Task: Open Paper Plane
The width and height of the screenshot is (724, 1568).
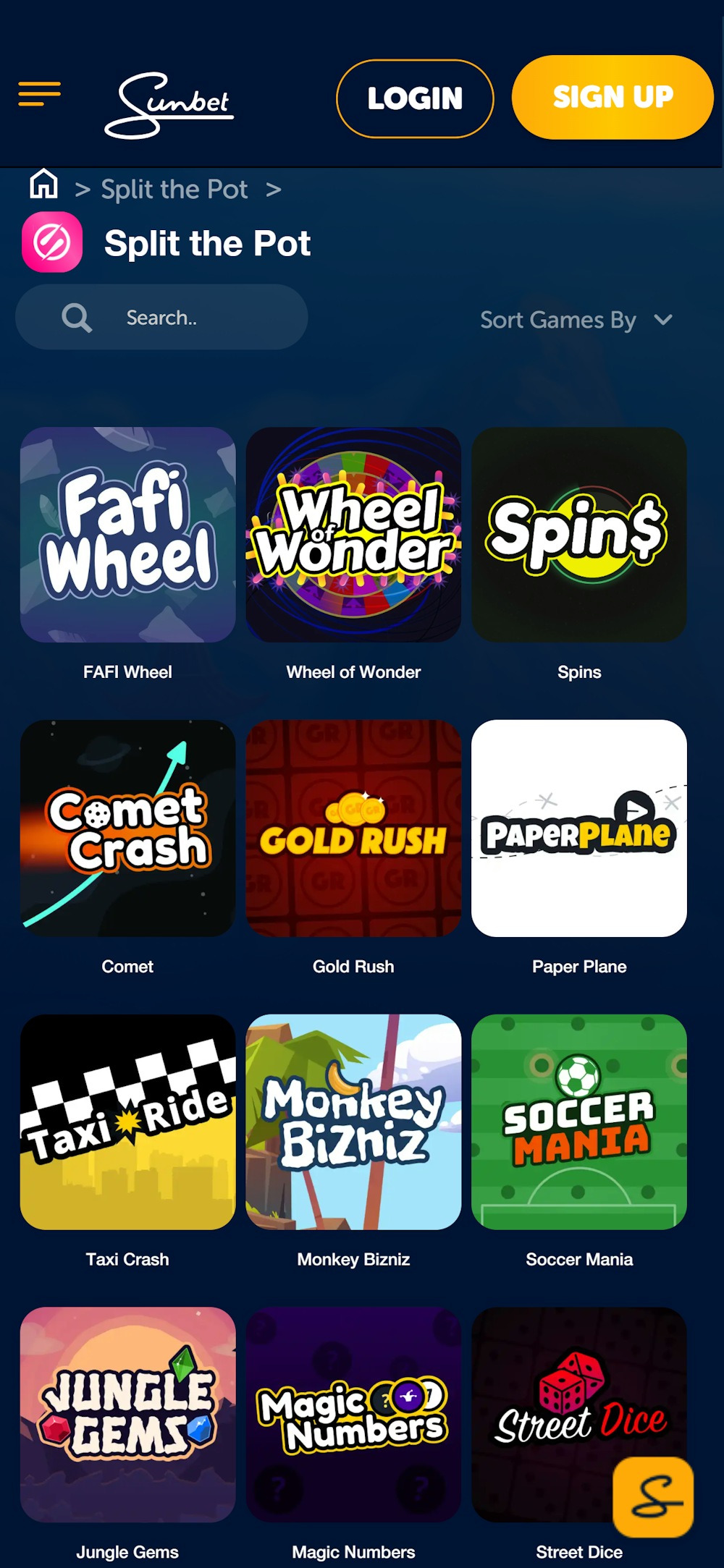Action: (579, 828)
